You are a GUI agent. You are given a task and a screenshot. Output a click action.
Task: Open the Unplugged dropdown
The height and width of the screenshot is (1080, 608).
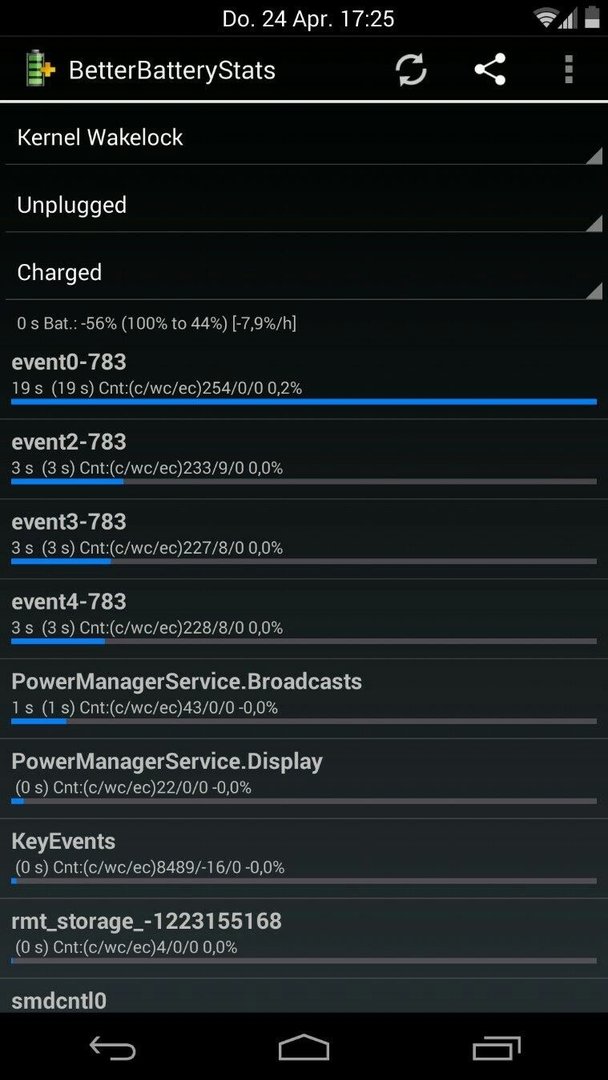(x=304, y=205)
